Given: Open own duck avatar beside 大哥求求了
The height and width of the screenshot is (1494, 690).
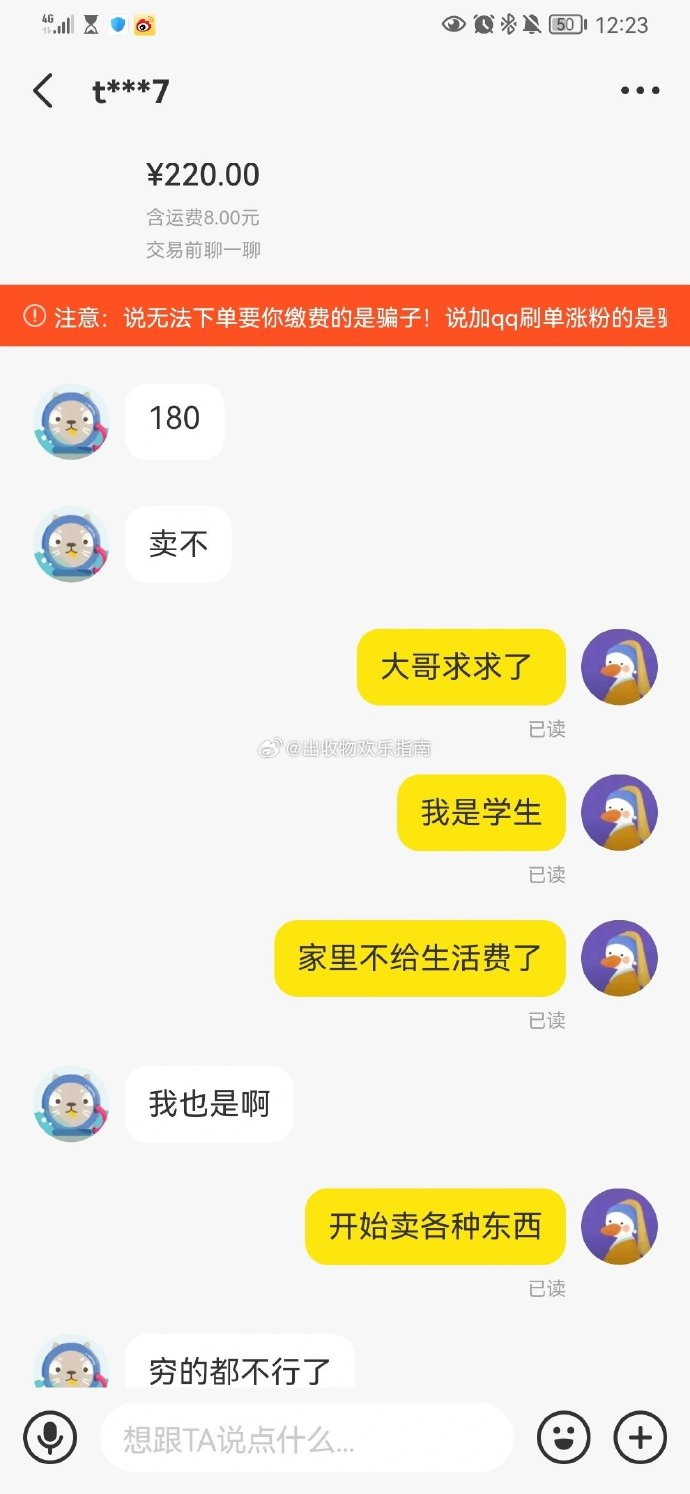Looking at the screenshot, I should (619, 667).
